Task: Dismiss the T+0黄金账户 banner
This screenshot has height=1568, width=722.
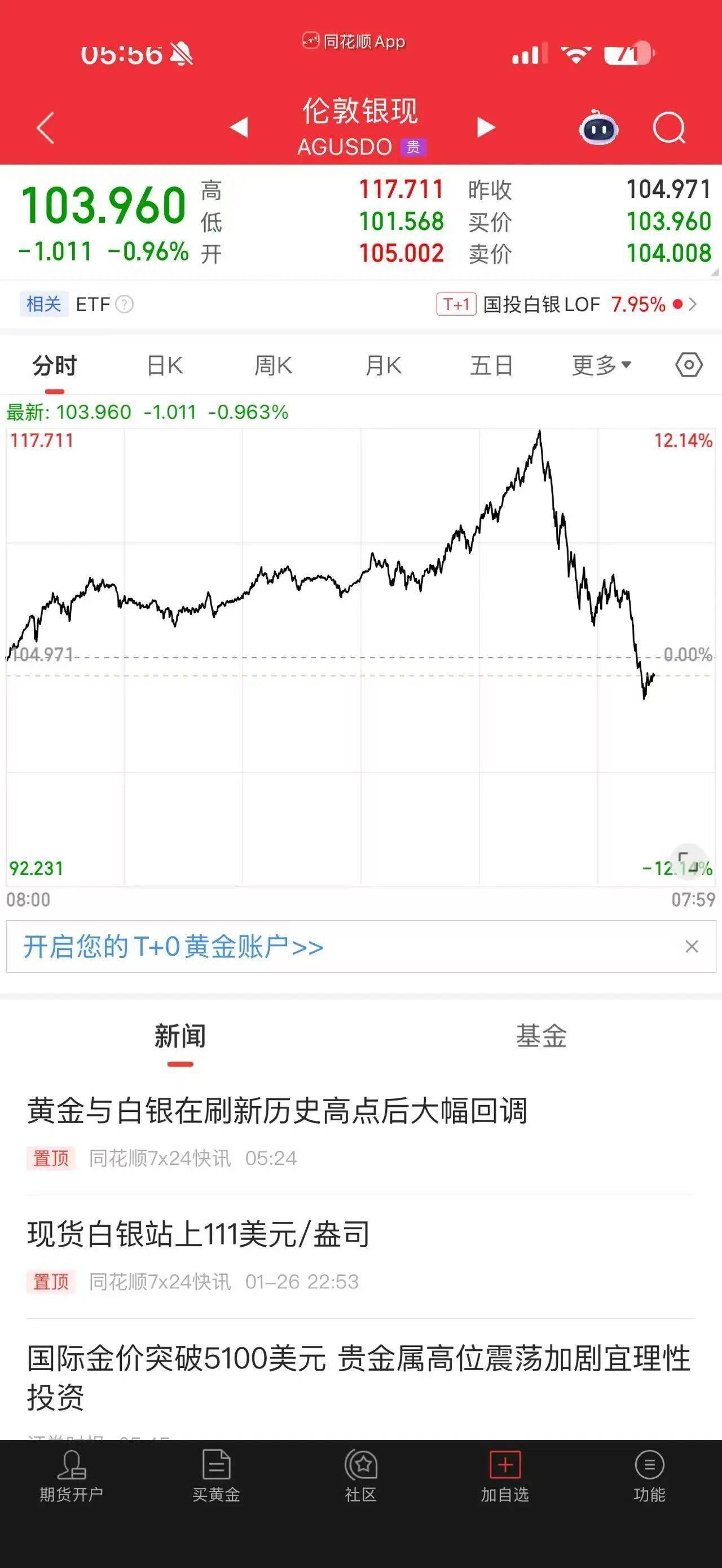Action: (x=692, y=947)
